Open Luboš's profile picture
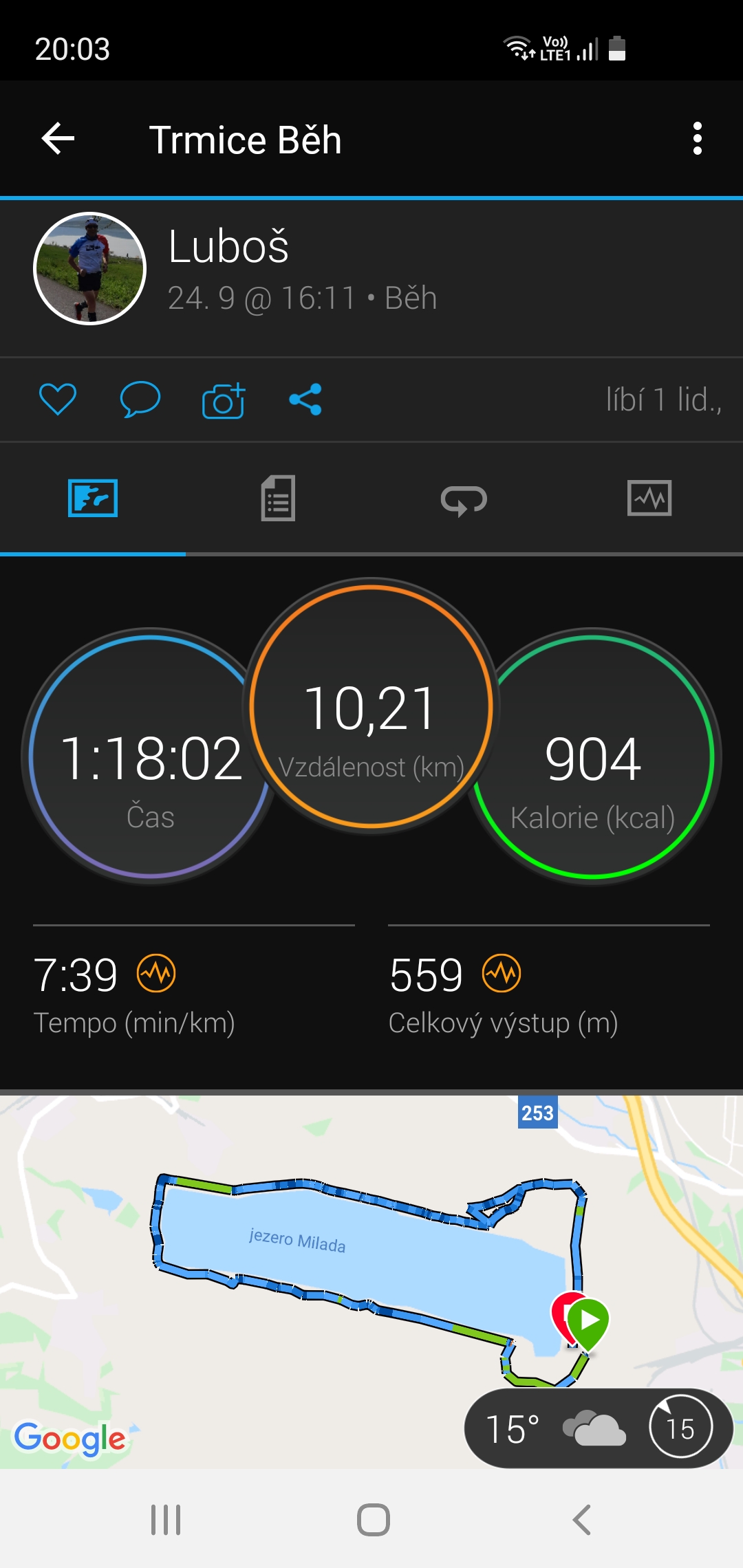743x1568 pixels. pos(90,268)
